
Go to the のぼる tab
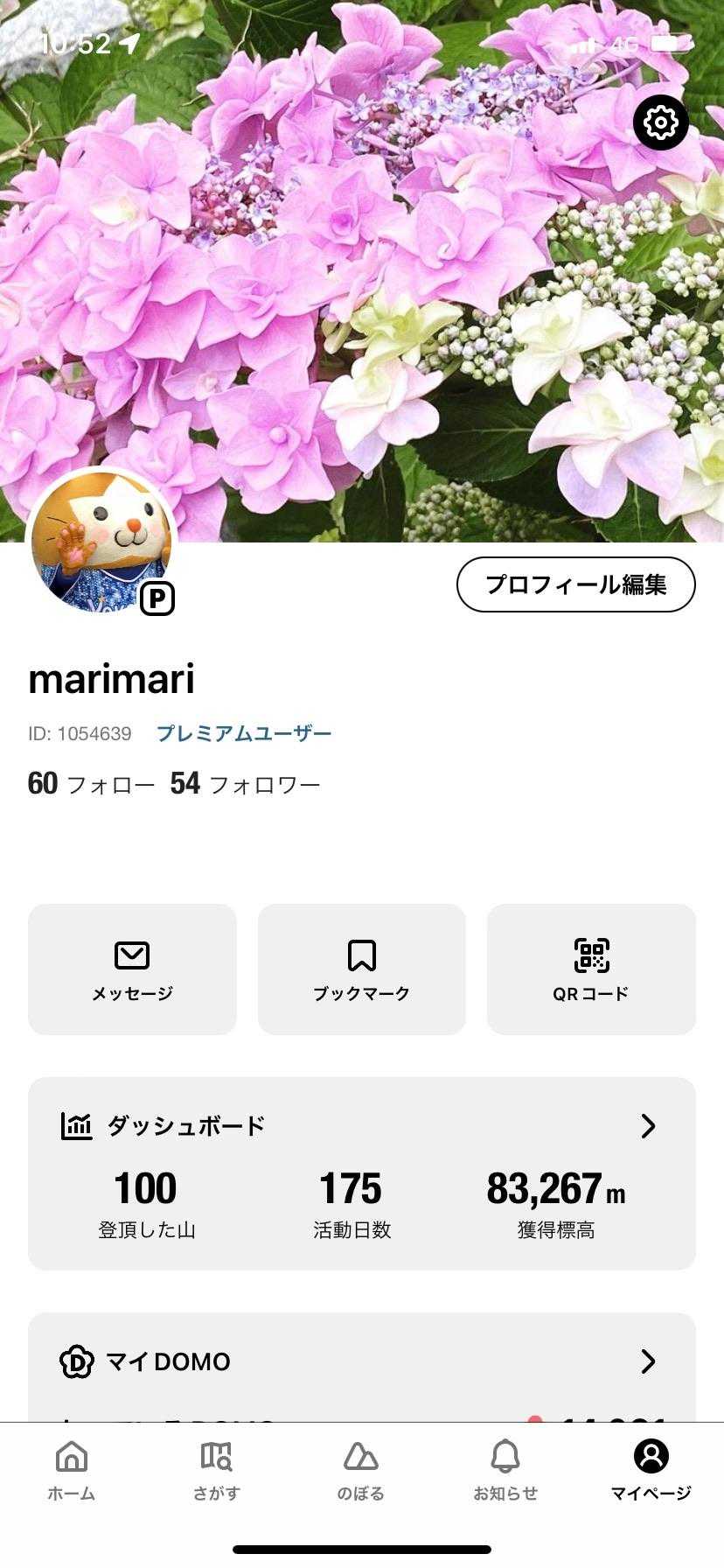tap(361, 1472)
